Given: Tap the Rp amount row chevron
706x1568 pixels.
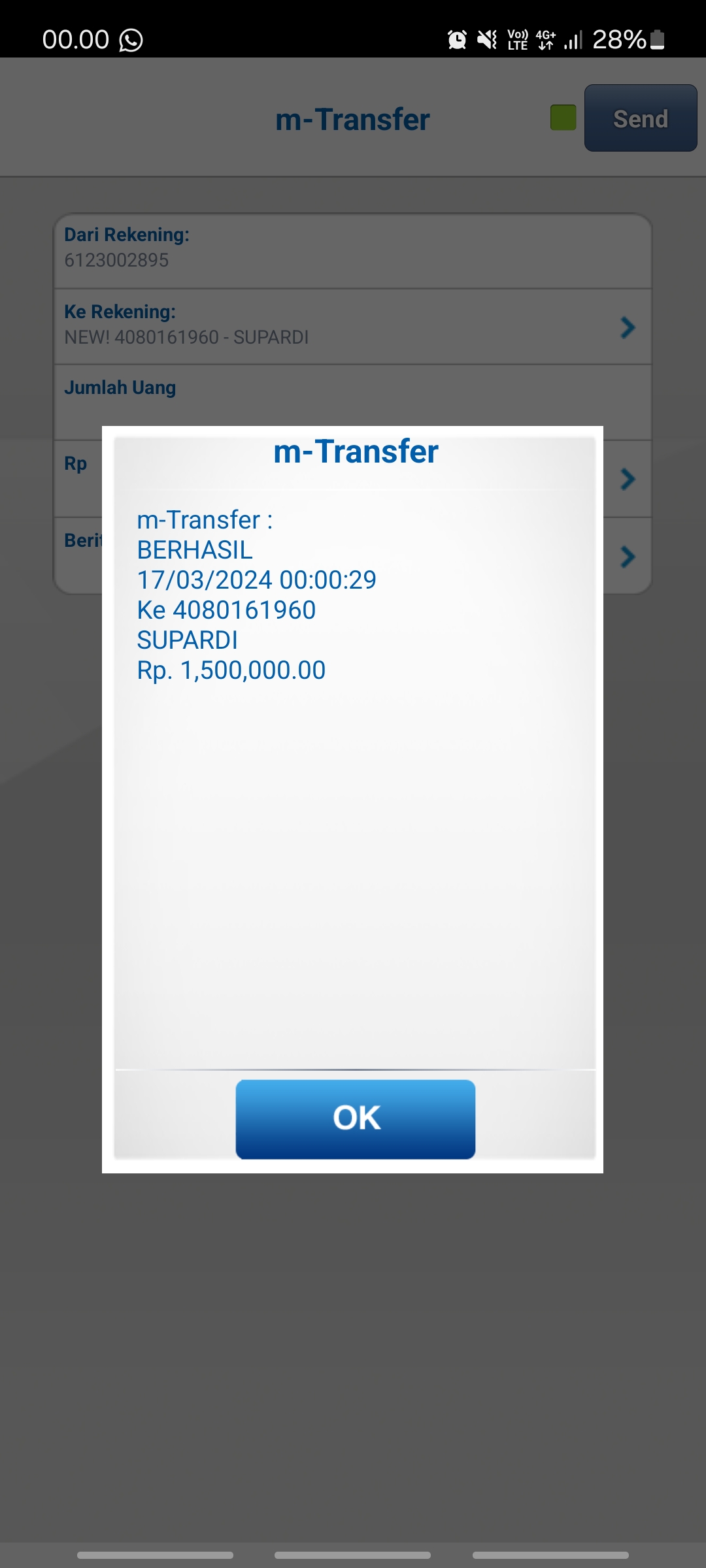Looking at the screenshot, I should (628, 479).
